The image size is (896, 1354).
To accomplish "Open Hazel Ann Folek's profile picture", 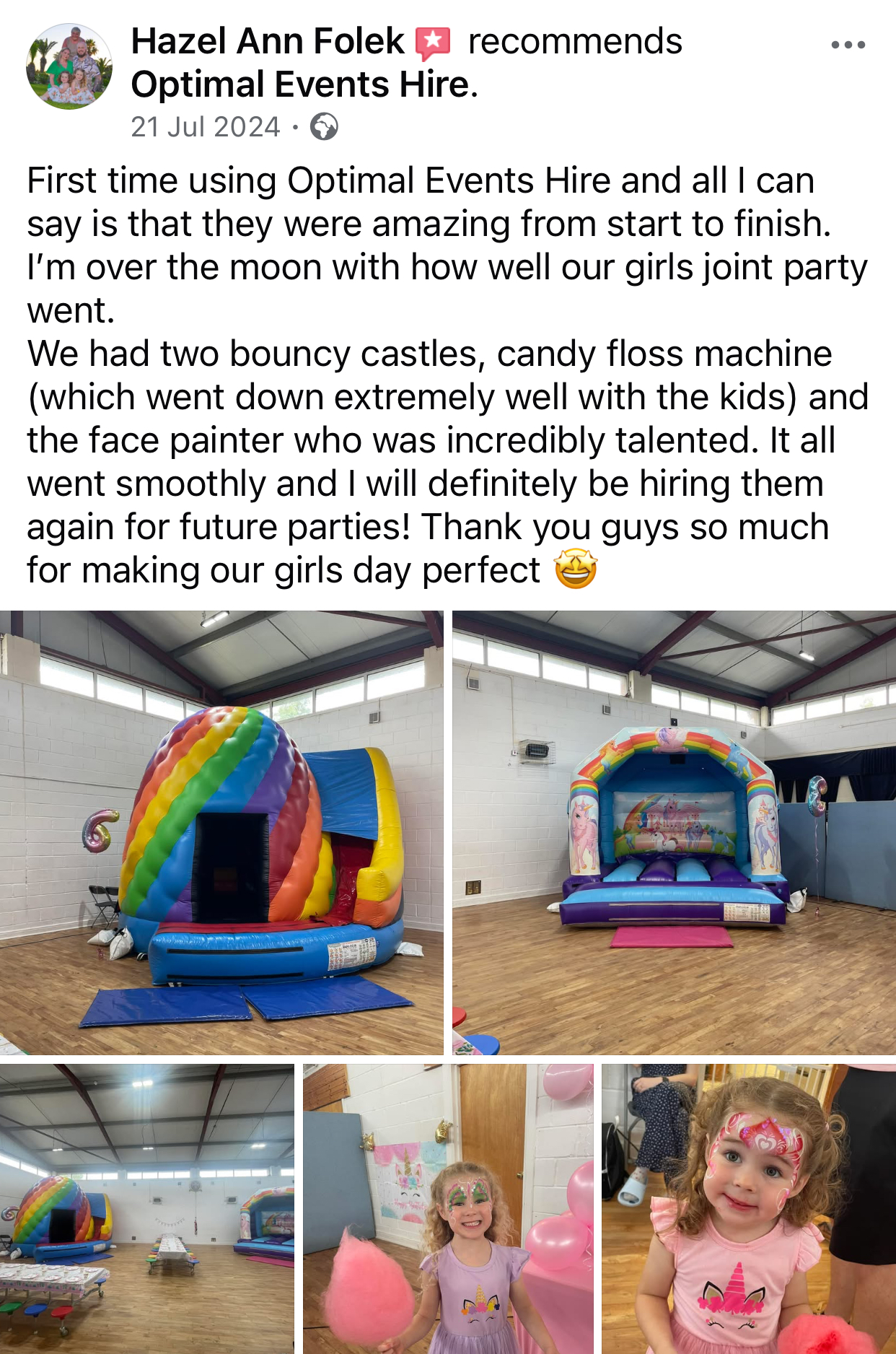I will [x=69, y=66].
